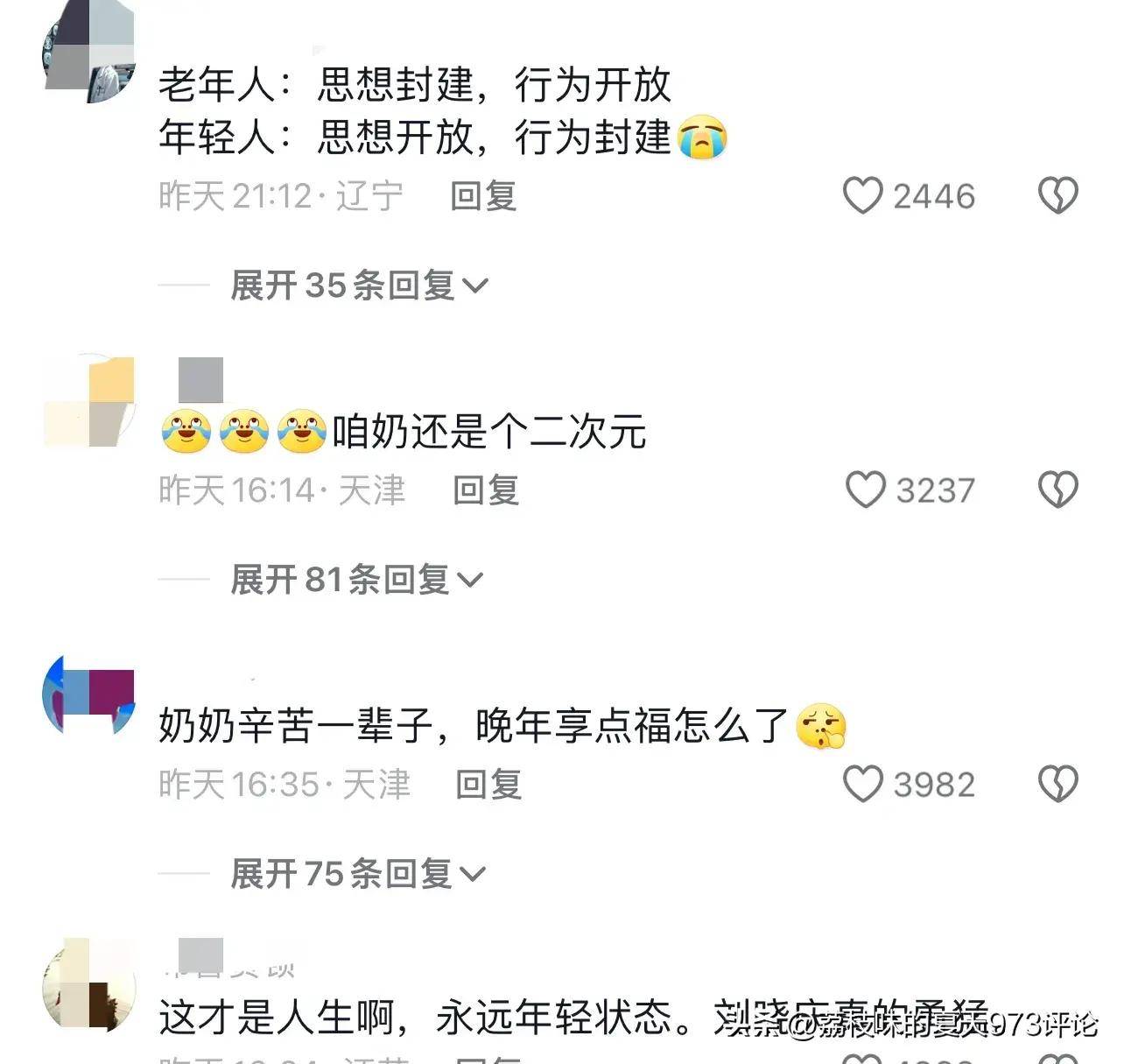This screenshot has height=1064, width=1124.
Task: Reply to the 咱奶还是个二次元 comment
Action: (486, 490)
